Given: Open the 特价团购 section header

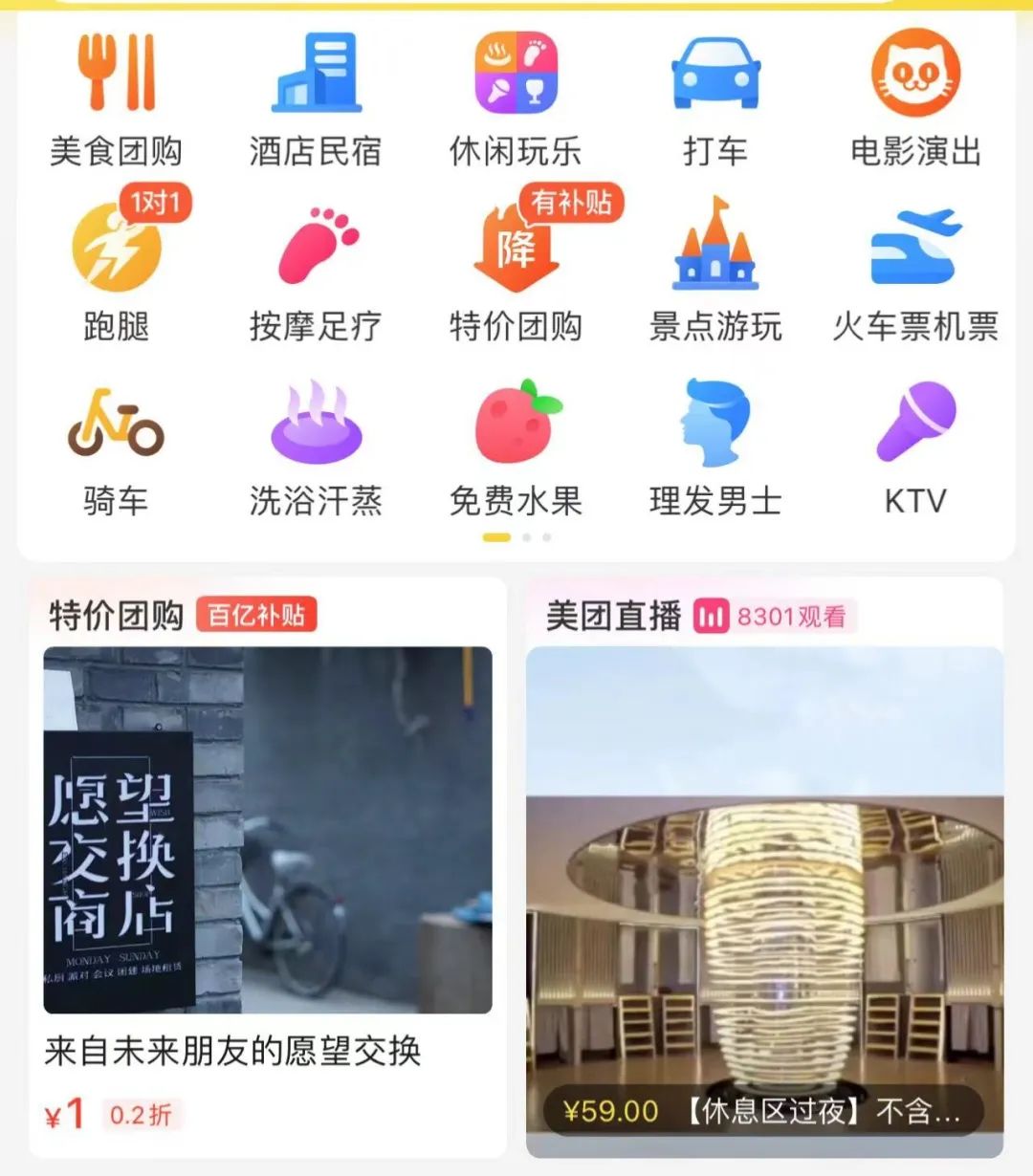Looking at the screenshot, I should click(117, 617).
